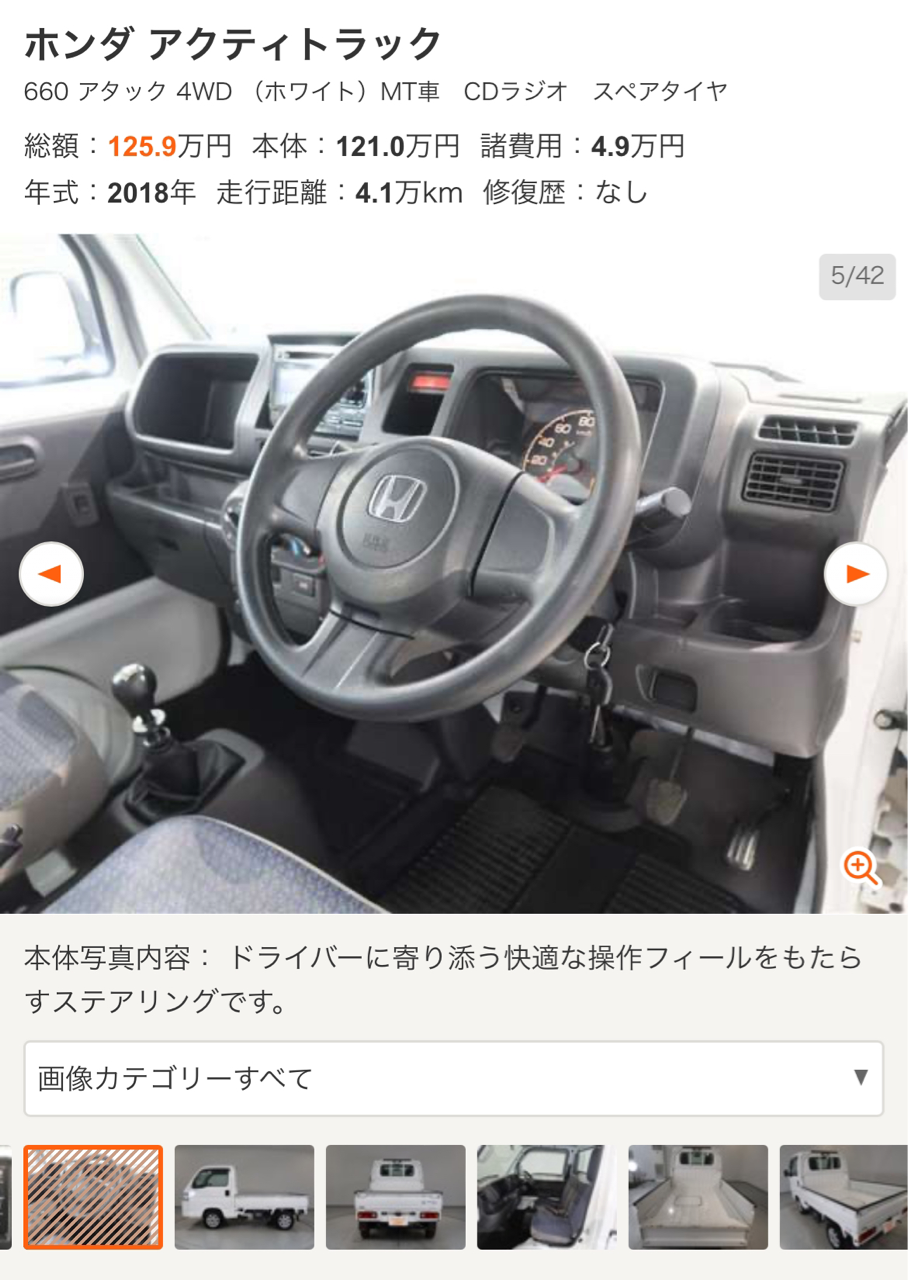Select the truck rear view thumbnail

click(x=395, y=1197)
